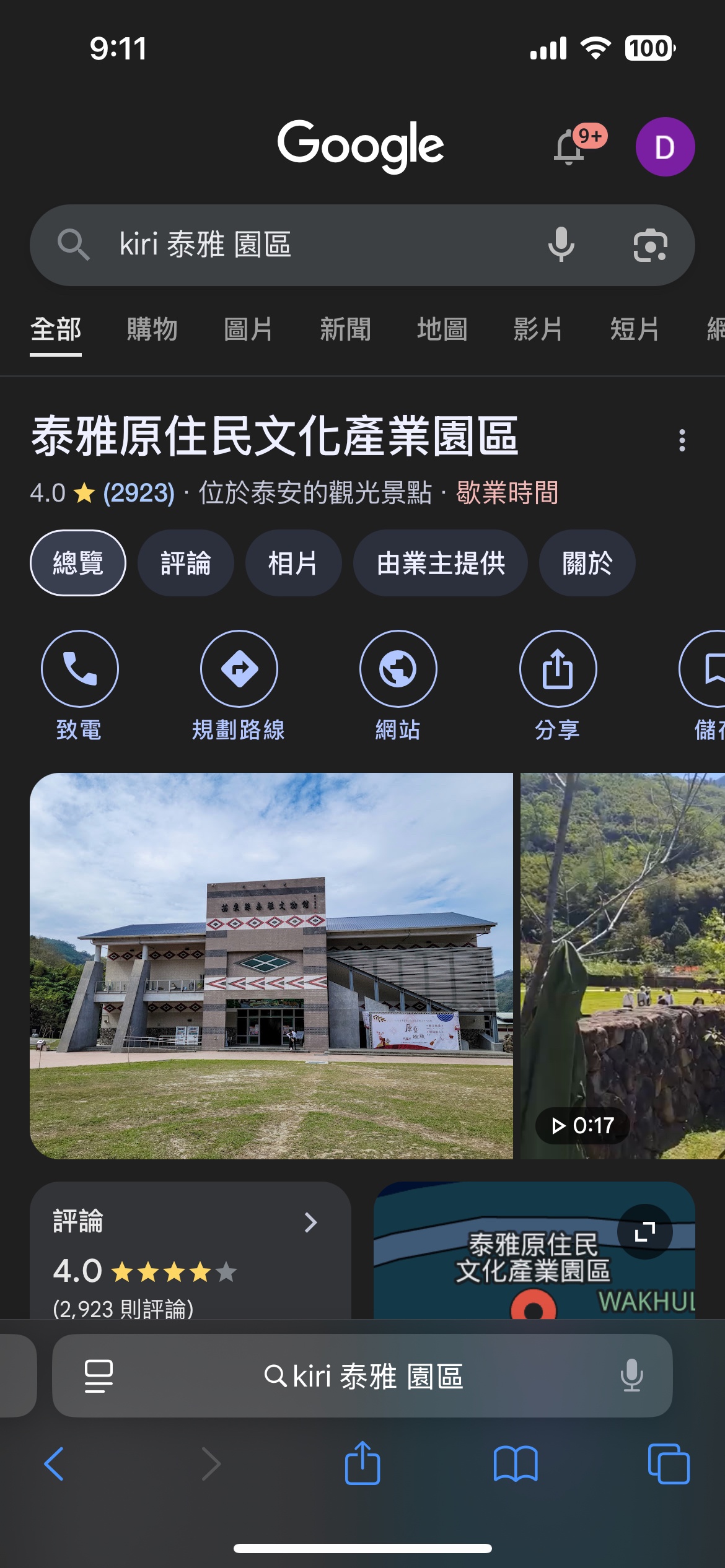Image resolution: width=725 pixels, height=1568 pixels.
Task: Switch to the 圖片 tab
Action: pyautogui.click(x=248, y=329)
